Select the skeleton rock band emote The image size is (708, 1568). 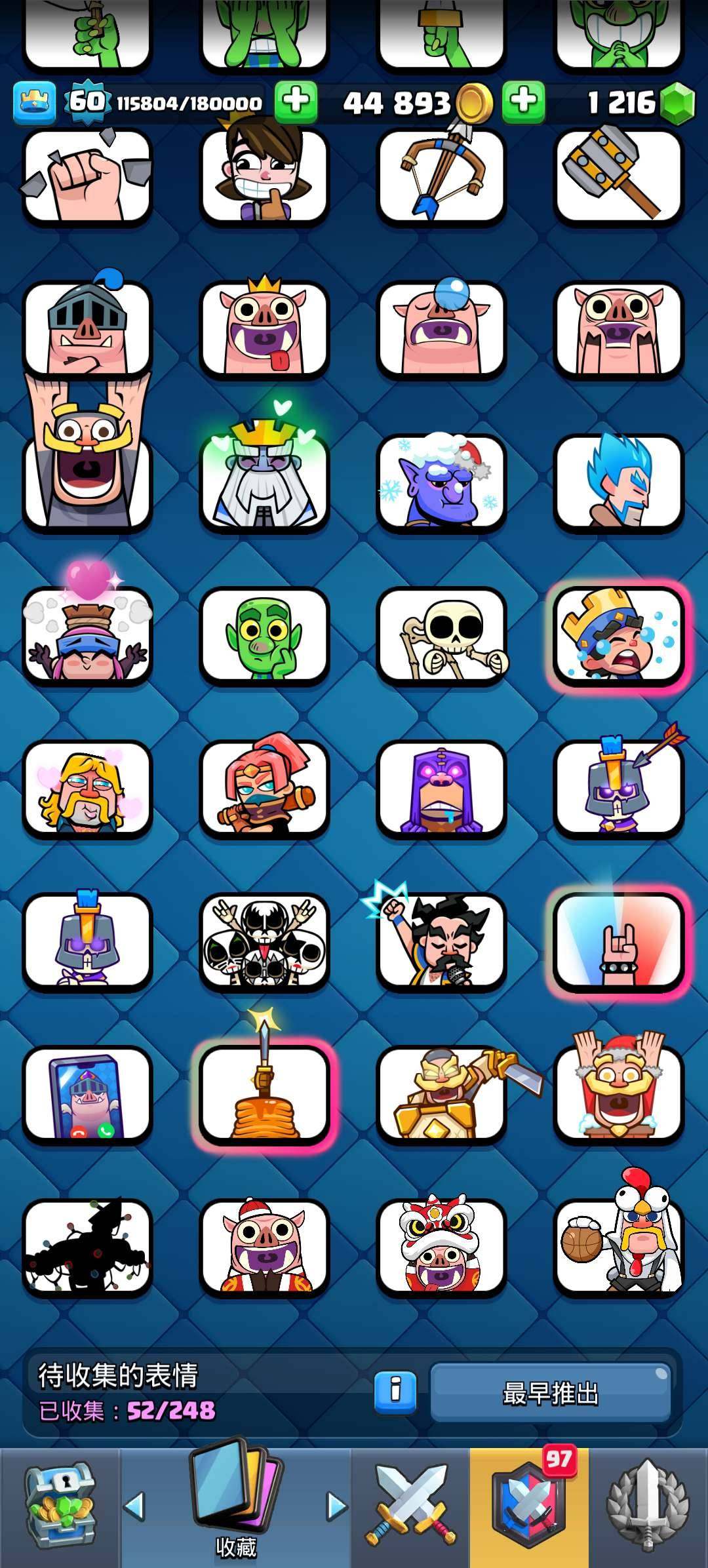pos(264,941)
